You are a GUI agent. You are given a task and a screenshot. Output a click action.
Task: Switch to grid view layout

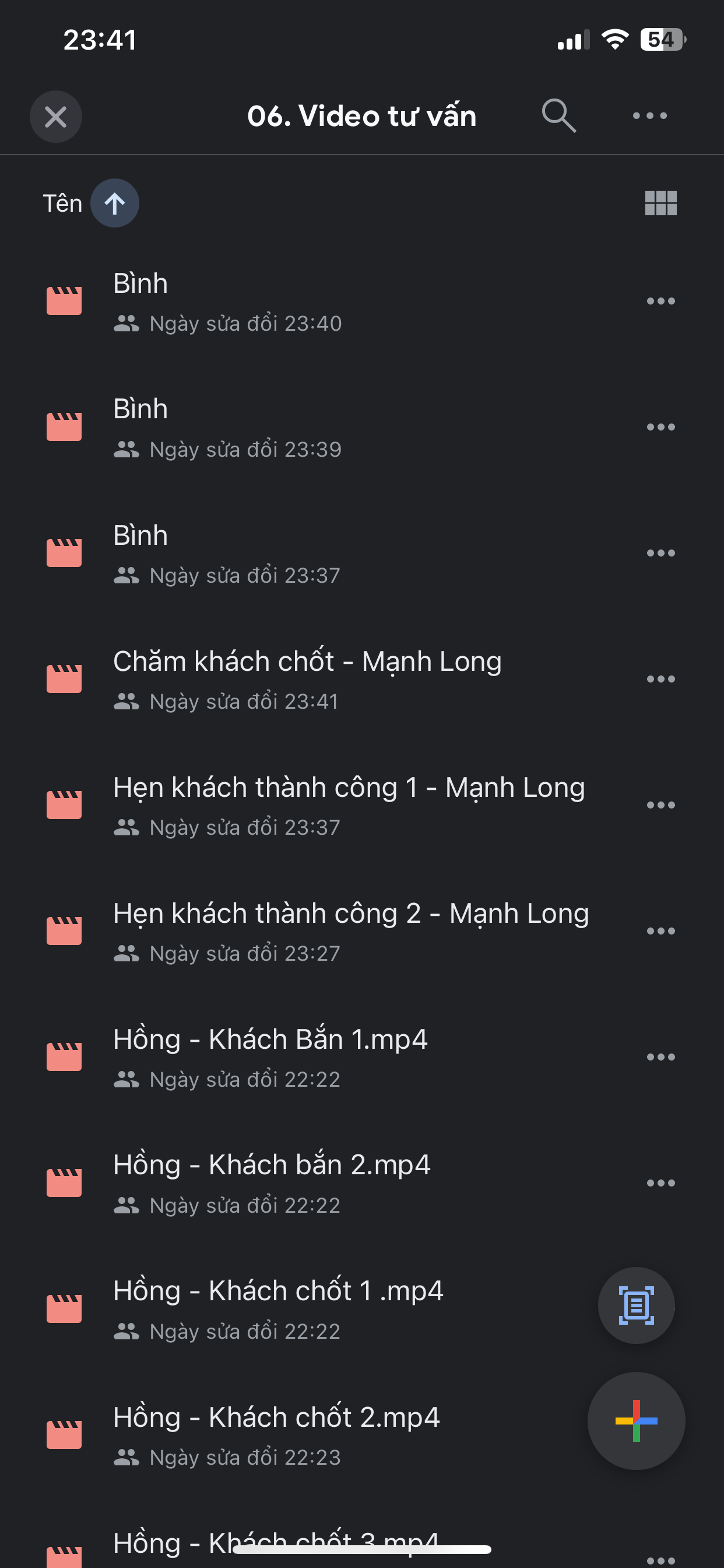click(660, 202)
